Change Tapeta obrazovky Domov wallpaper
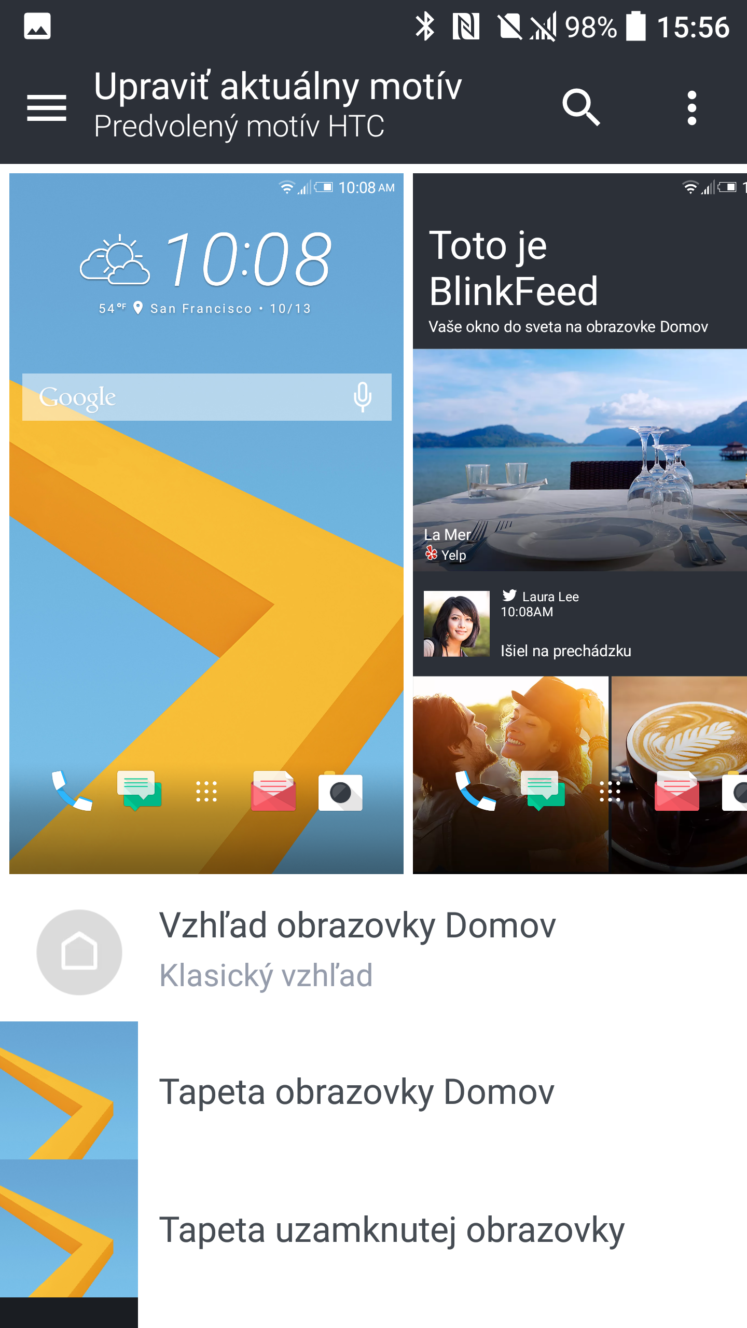 tap(373, 1091)
